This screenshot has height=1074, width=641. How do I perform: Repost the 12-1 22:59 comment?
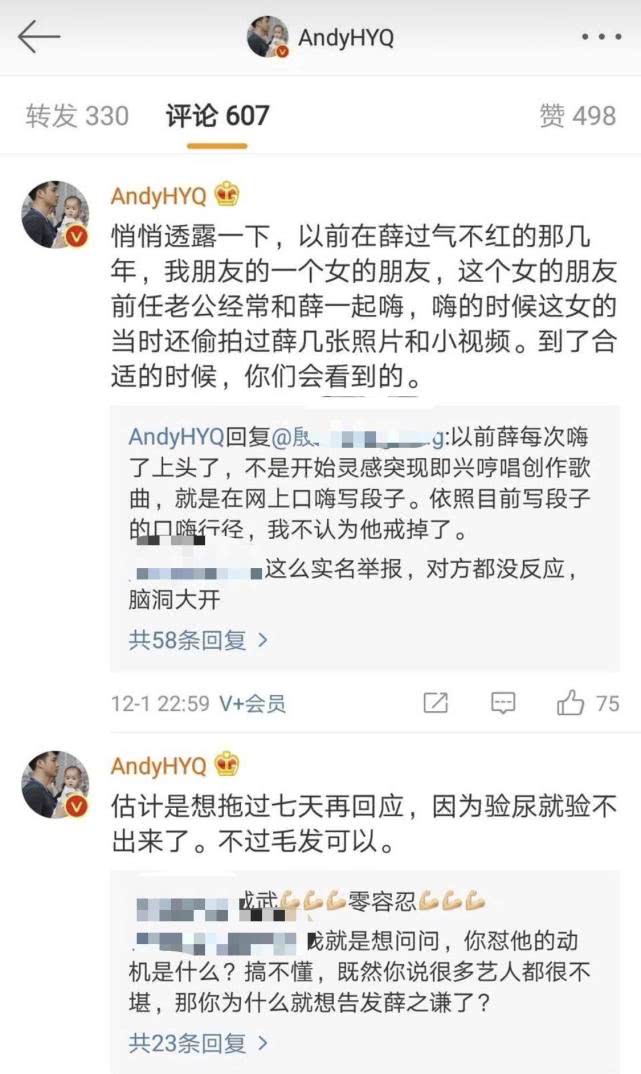(x=435, y=703)
